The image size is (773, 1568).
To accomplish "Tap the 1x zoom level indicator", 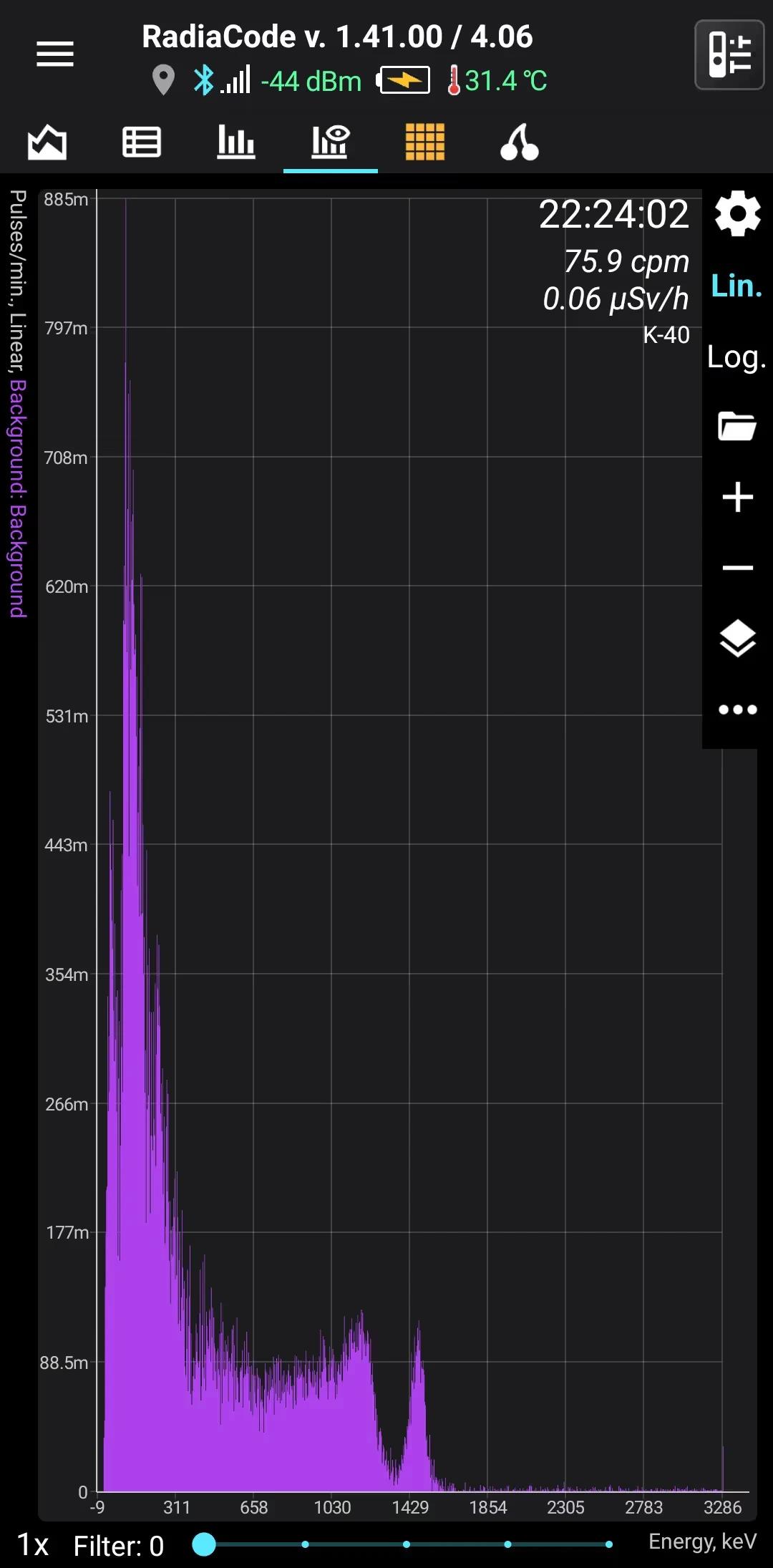I will pos(33,1545).
